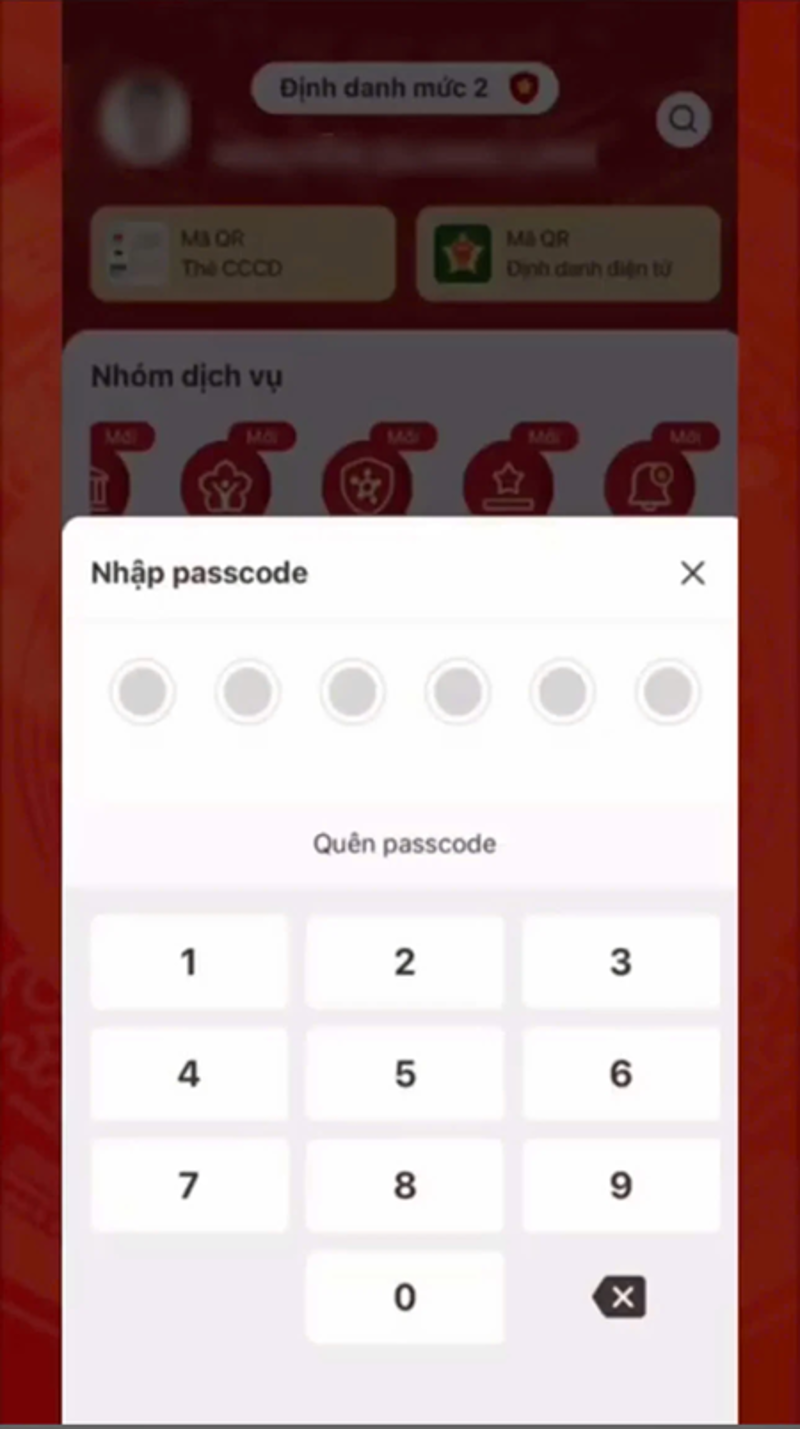The image size is (800, 1429).
Task: Enter digit 0 on the keypad
Action: (405, 1297)
